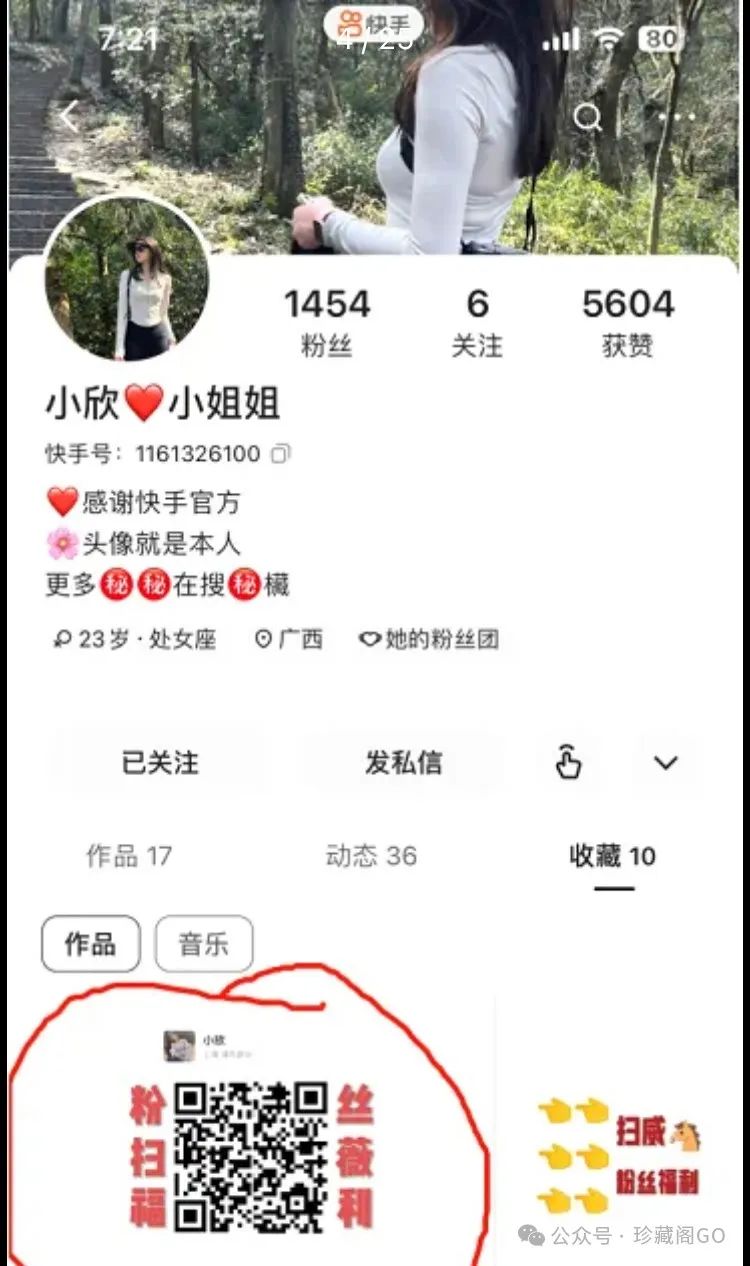Tap the Wi-Fi icon in status bar
750x1266 pixels.
611,38
